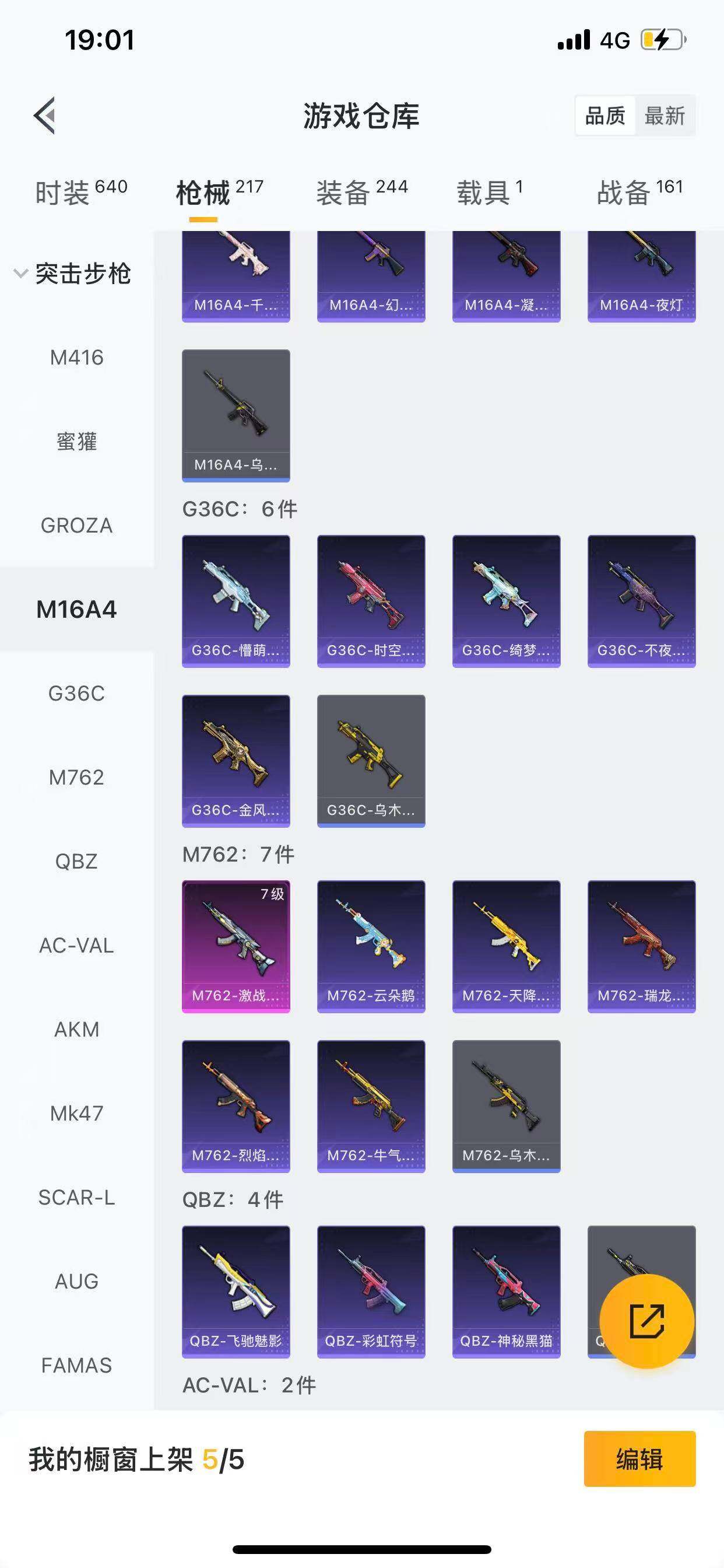Open the QBZ-飞驰魅影 skin
The width and height of the screenshot is (724, 1568).
point(236,1291)
